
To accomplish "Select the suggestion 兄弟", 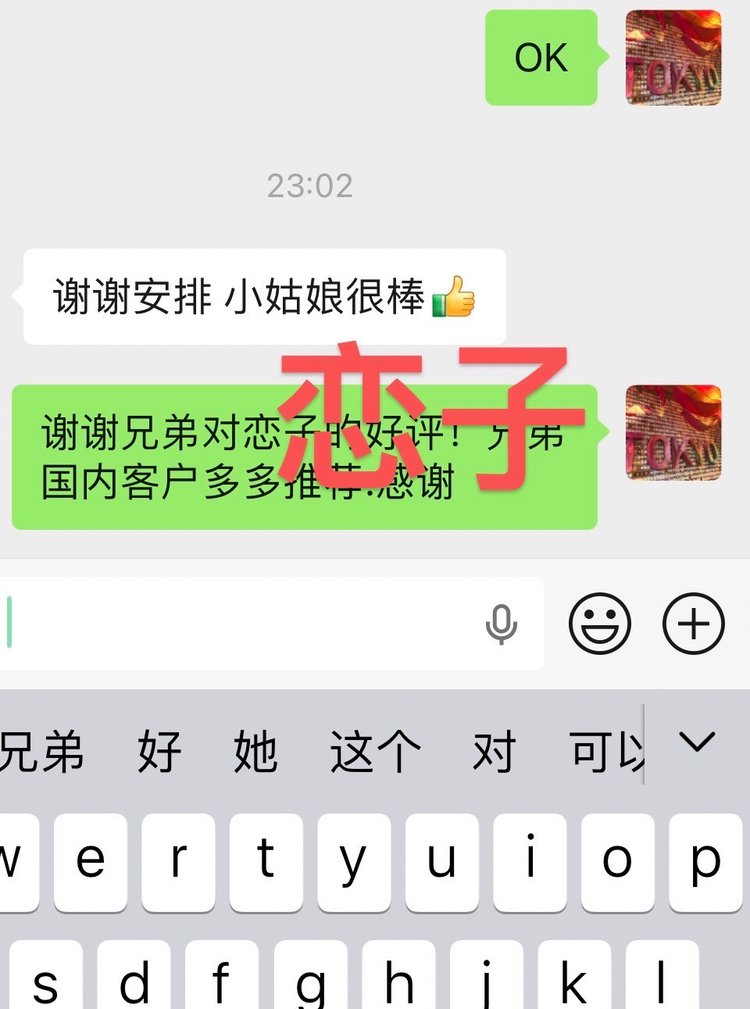I will tap(42, 751).
